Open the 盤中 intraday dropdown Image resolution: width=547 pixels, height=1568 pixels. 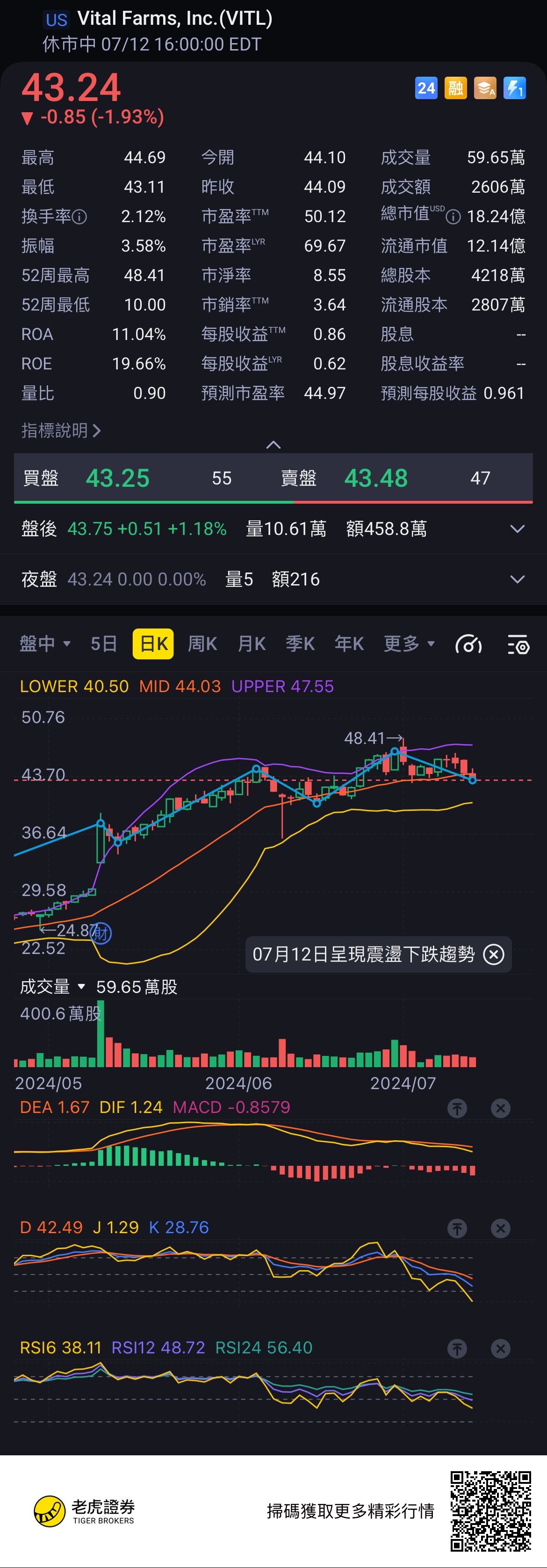click(45, 643)
